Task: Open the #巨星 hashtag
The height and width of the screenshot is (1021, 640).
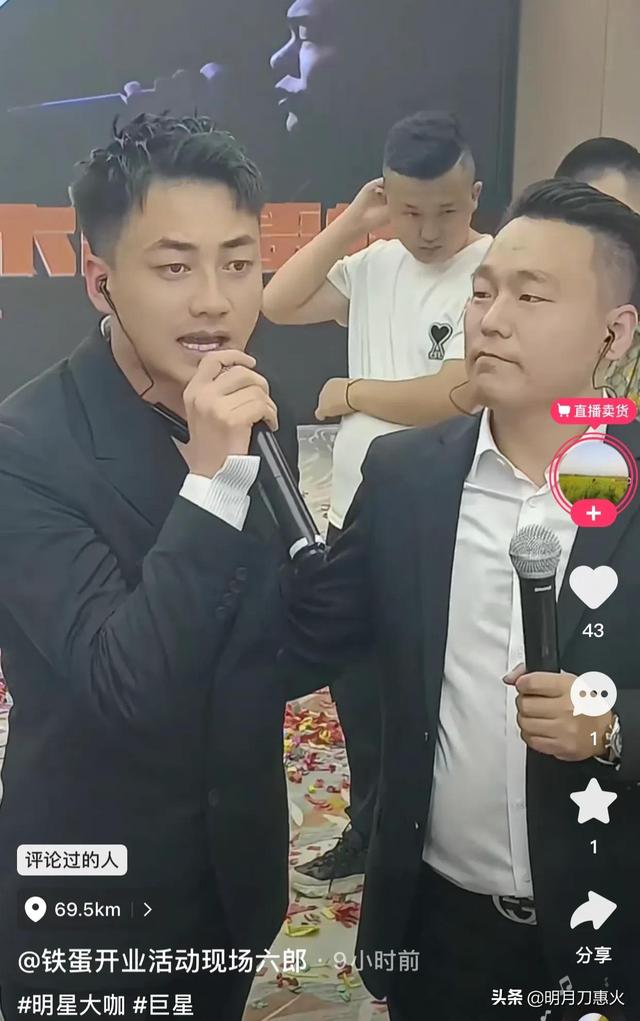Action: [163, 1004]
